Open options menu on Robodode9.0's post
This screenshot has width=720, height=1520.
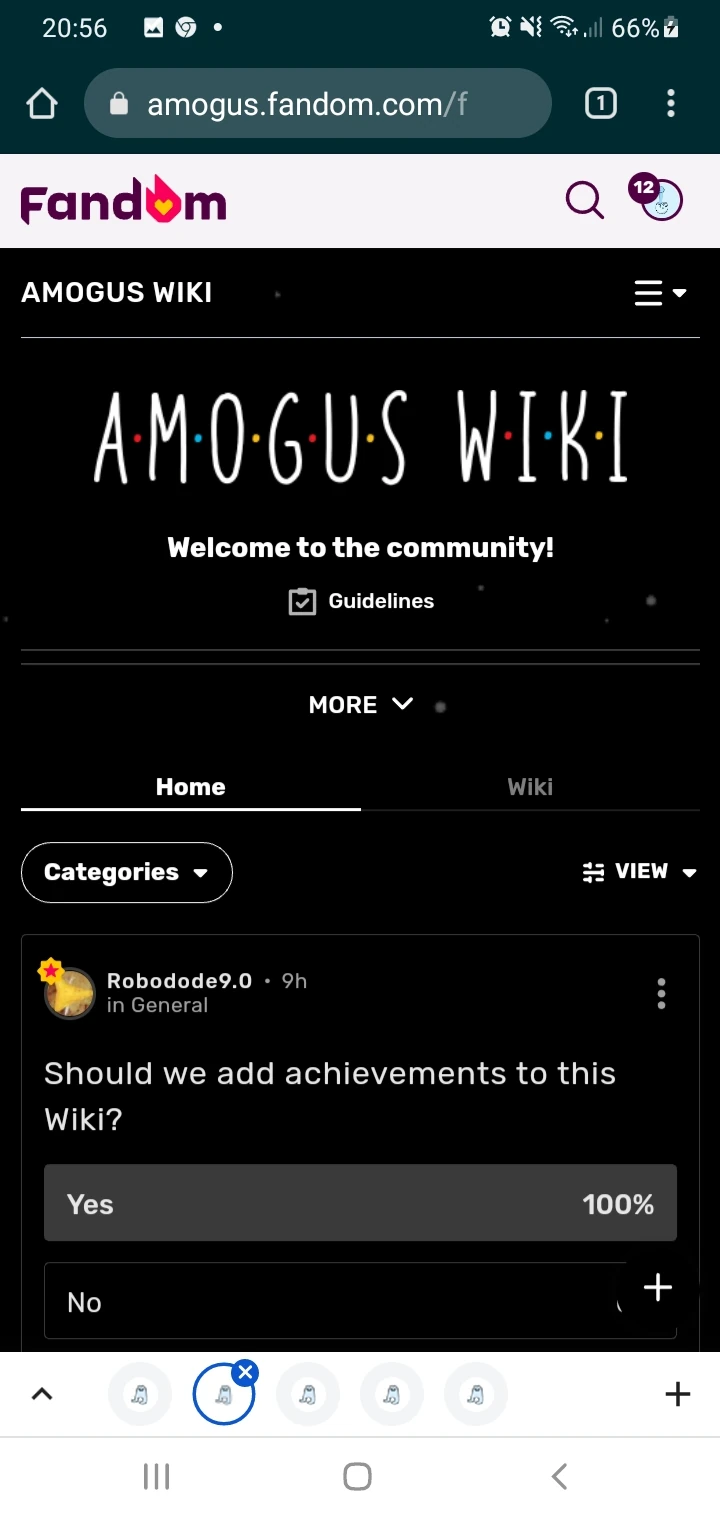661,994
